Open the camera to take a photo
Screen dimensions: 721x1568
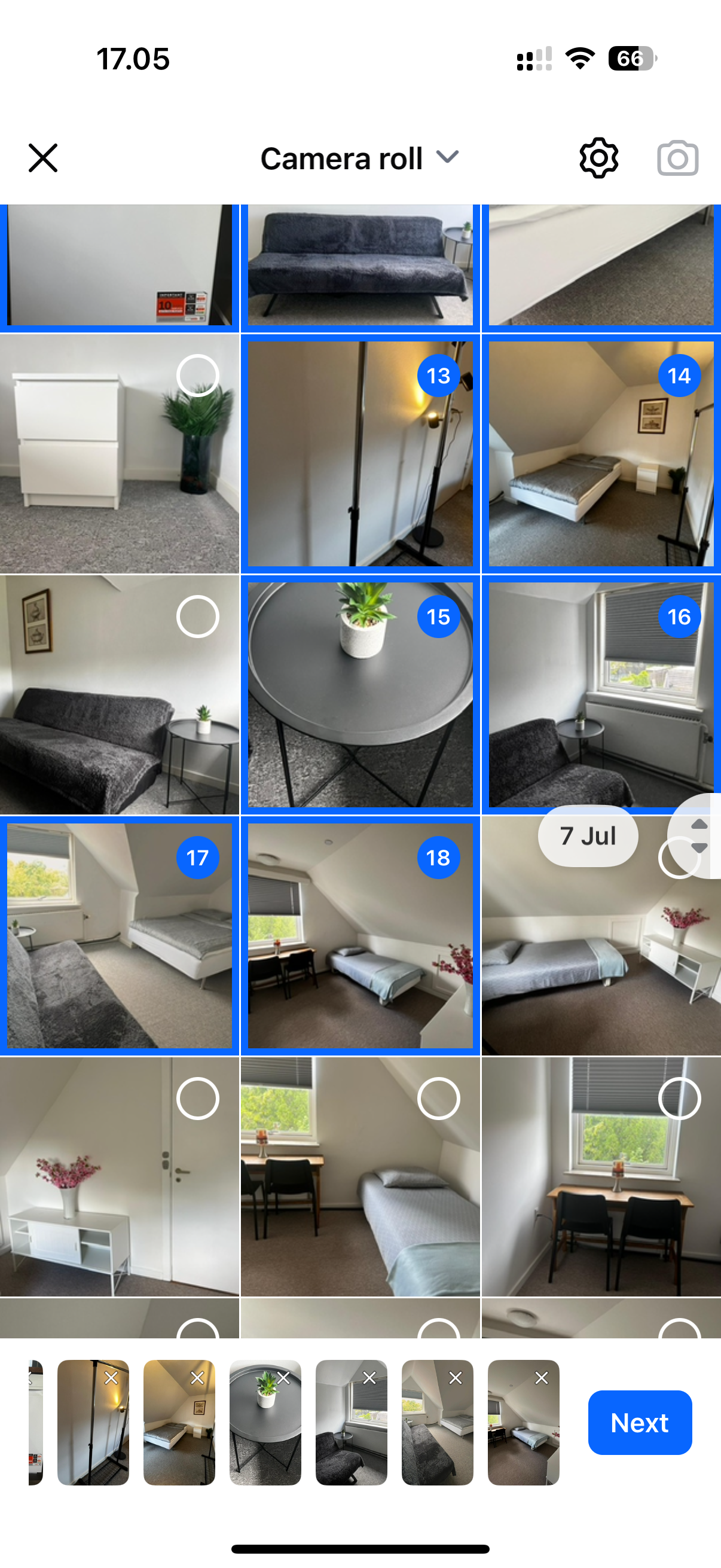677,158
